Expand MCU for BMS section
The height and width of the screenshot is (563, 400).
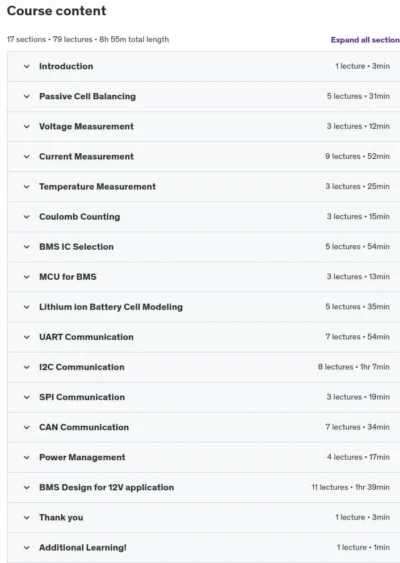coord(203,277)
